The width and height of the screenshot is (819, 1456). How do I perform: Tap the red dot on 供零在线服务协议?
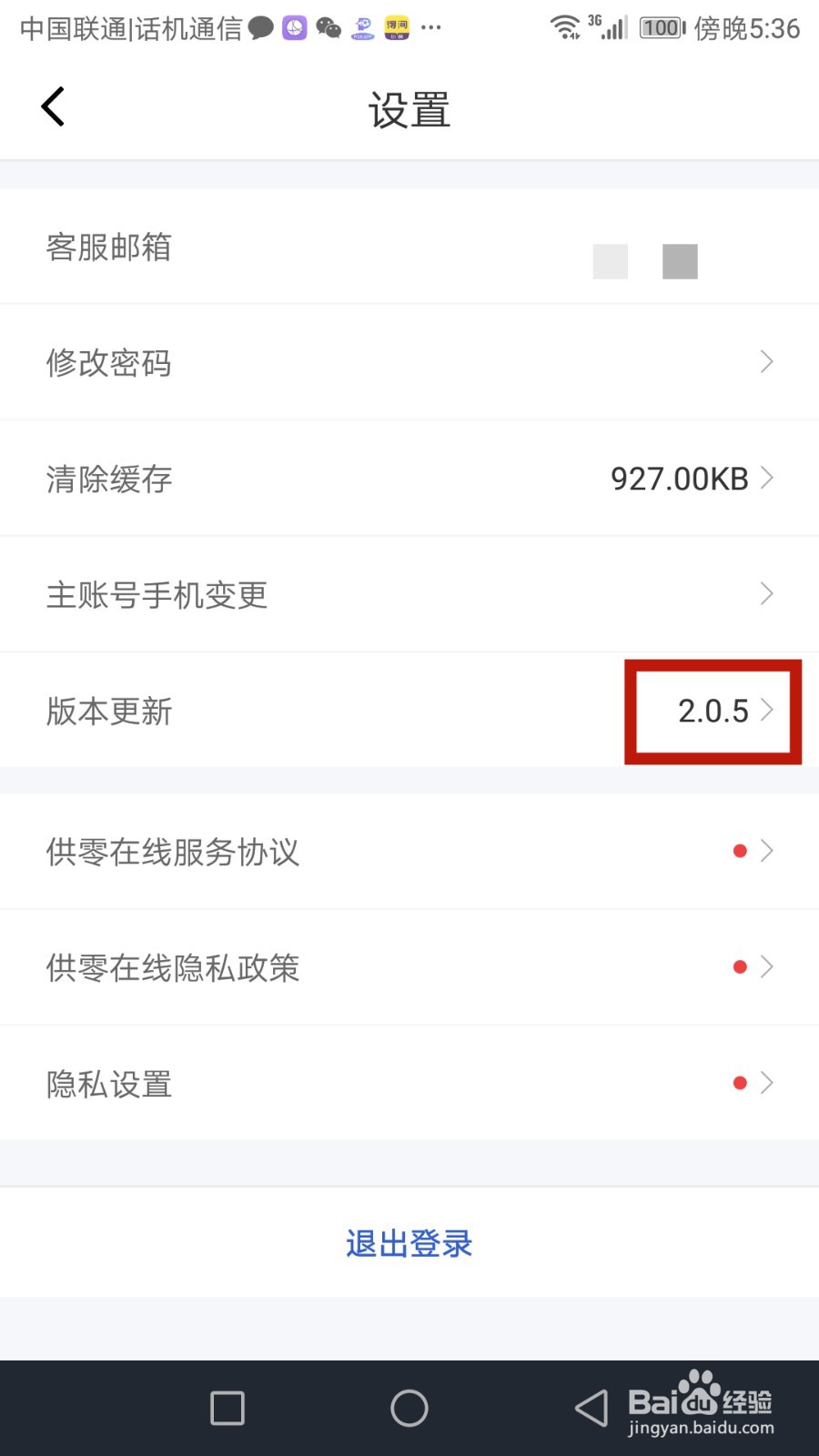click(740, 850)
